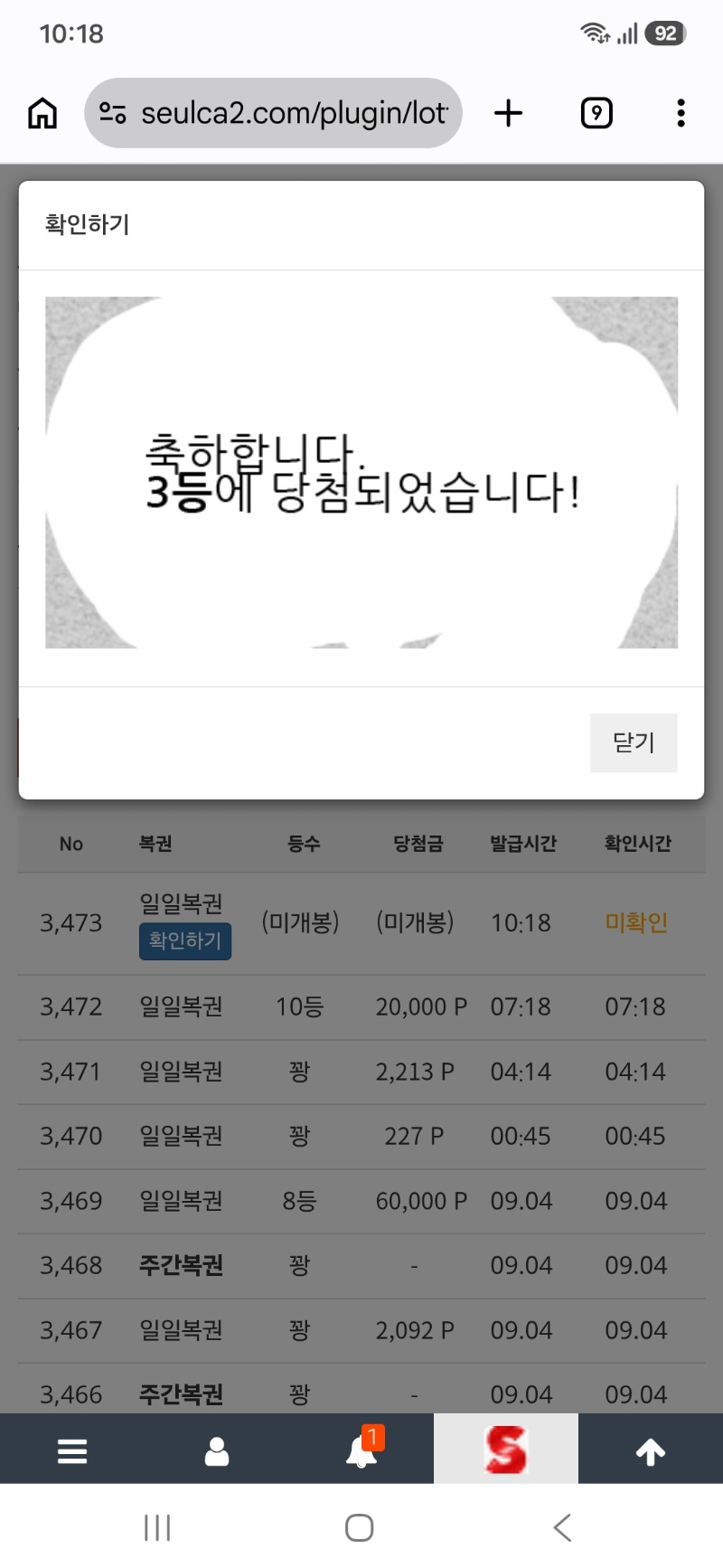Open a new browser tab
The image size is (723, 1568).
click(509, 113)
